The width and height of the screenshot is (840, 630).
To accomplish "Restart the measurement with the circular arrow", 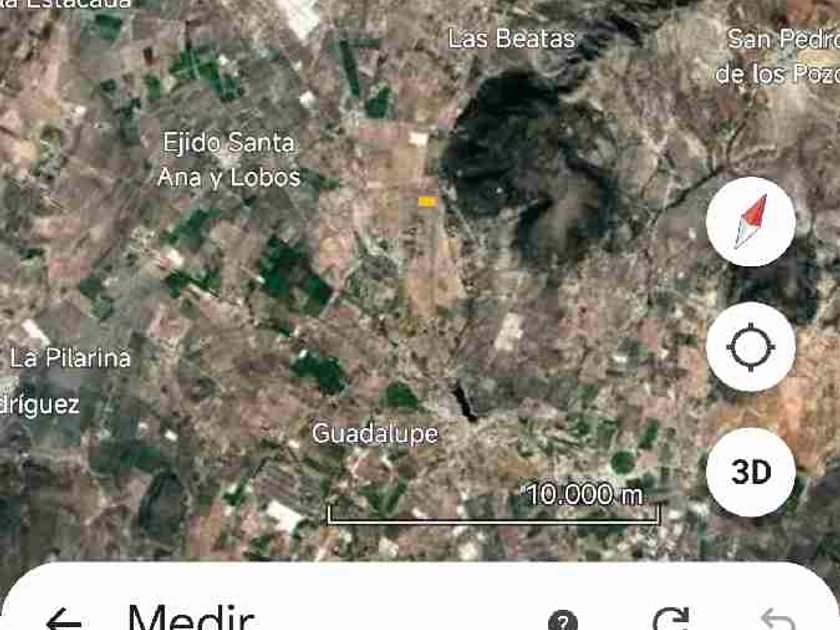I will [x=672, y=620].
